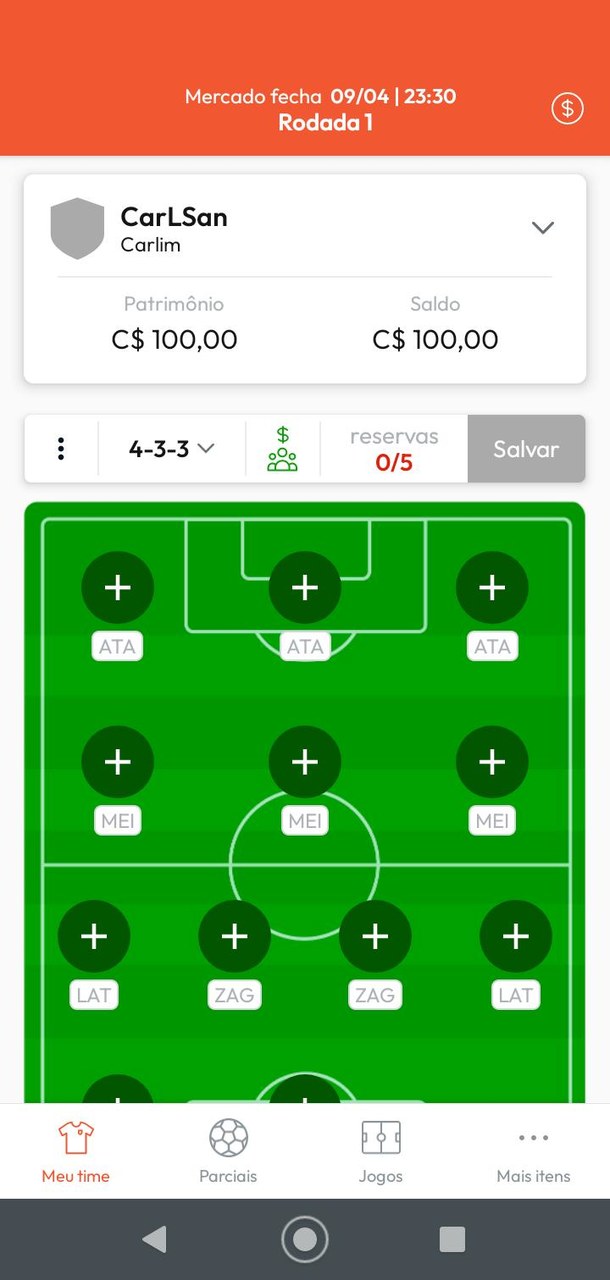Open Mais itens menu
Image resolution: width=610 pixels, height=1280 pixels.
click(533, 1151)
